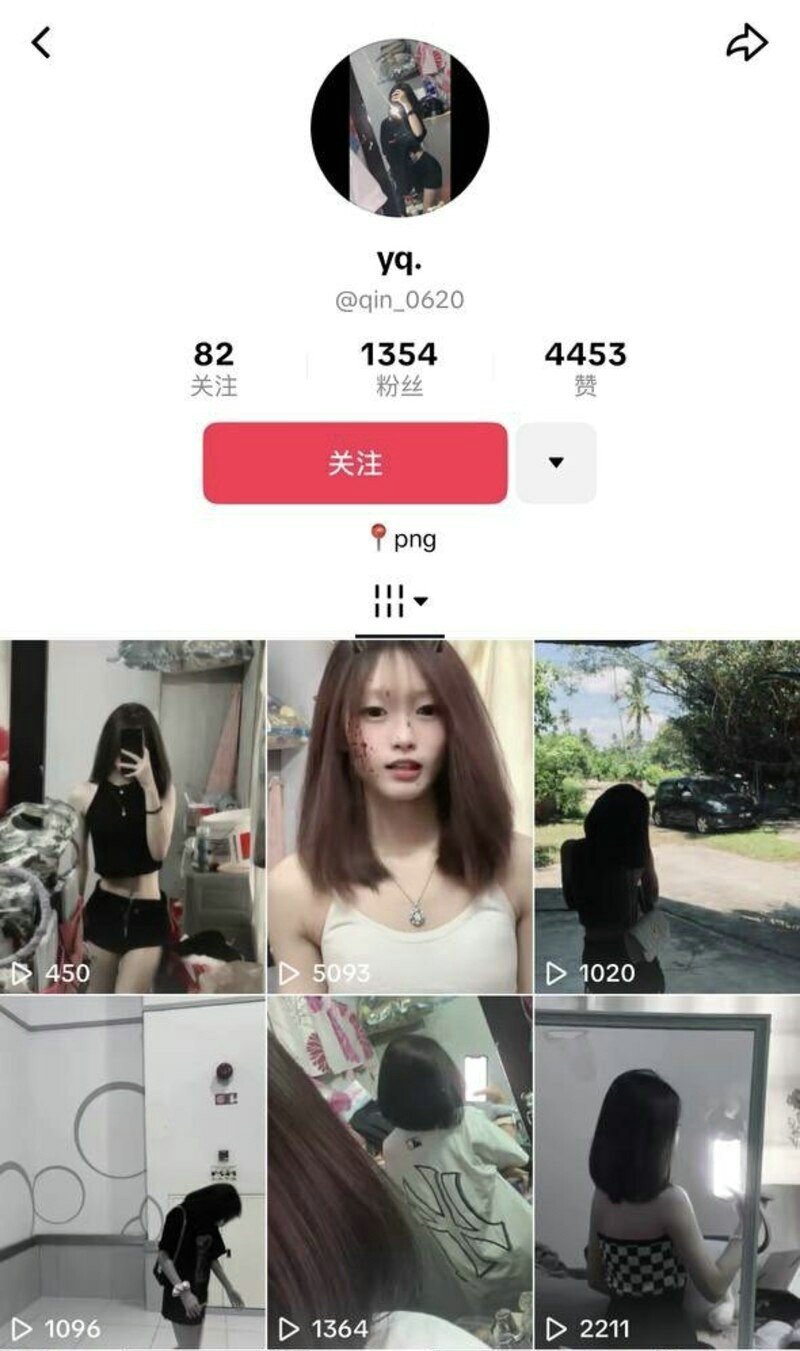View the 82 关注 following list
This screenshot has width=800, height=1351.
214,368
